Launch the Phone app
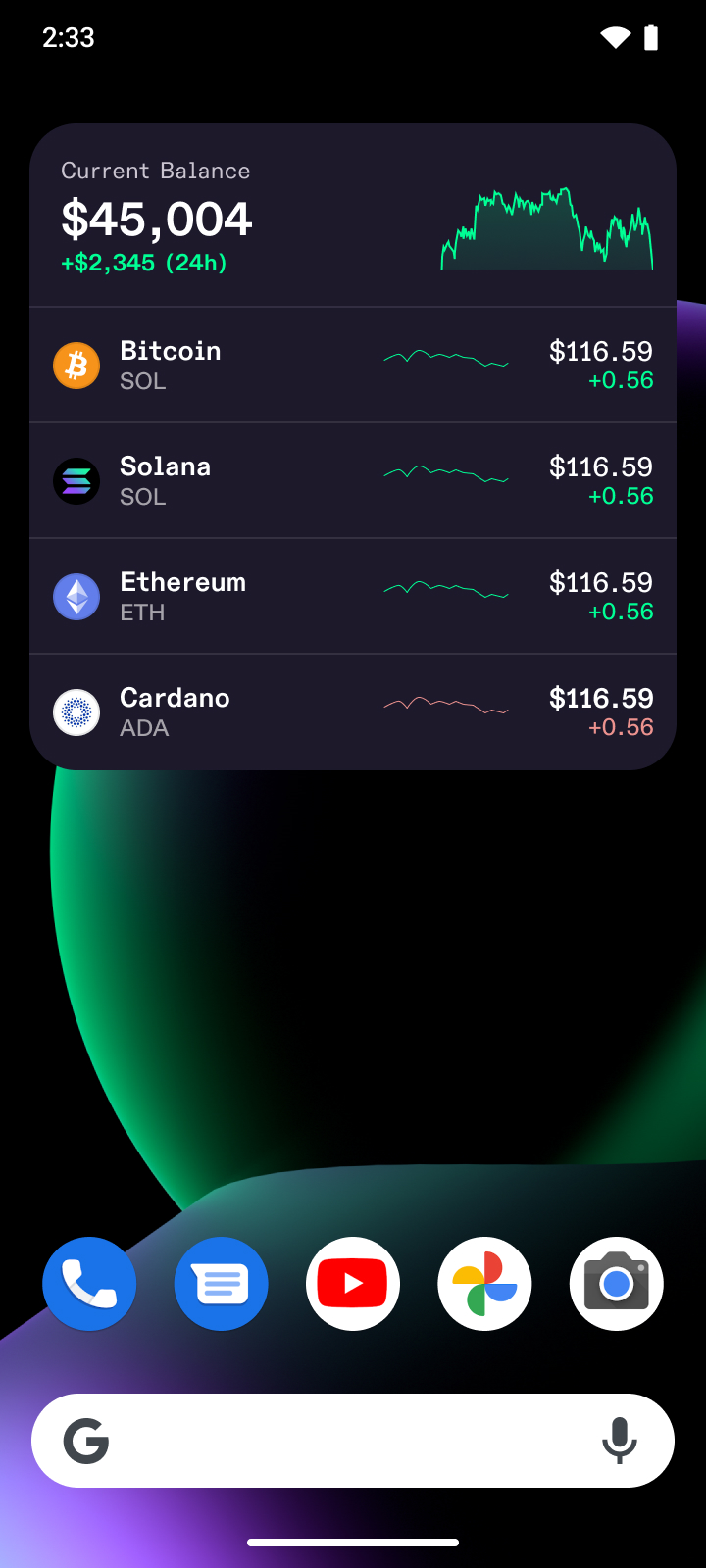Image resolution: width=706 pixels, height=1568 pixels. pyautogui.click(x=89, y=1284)
